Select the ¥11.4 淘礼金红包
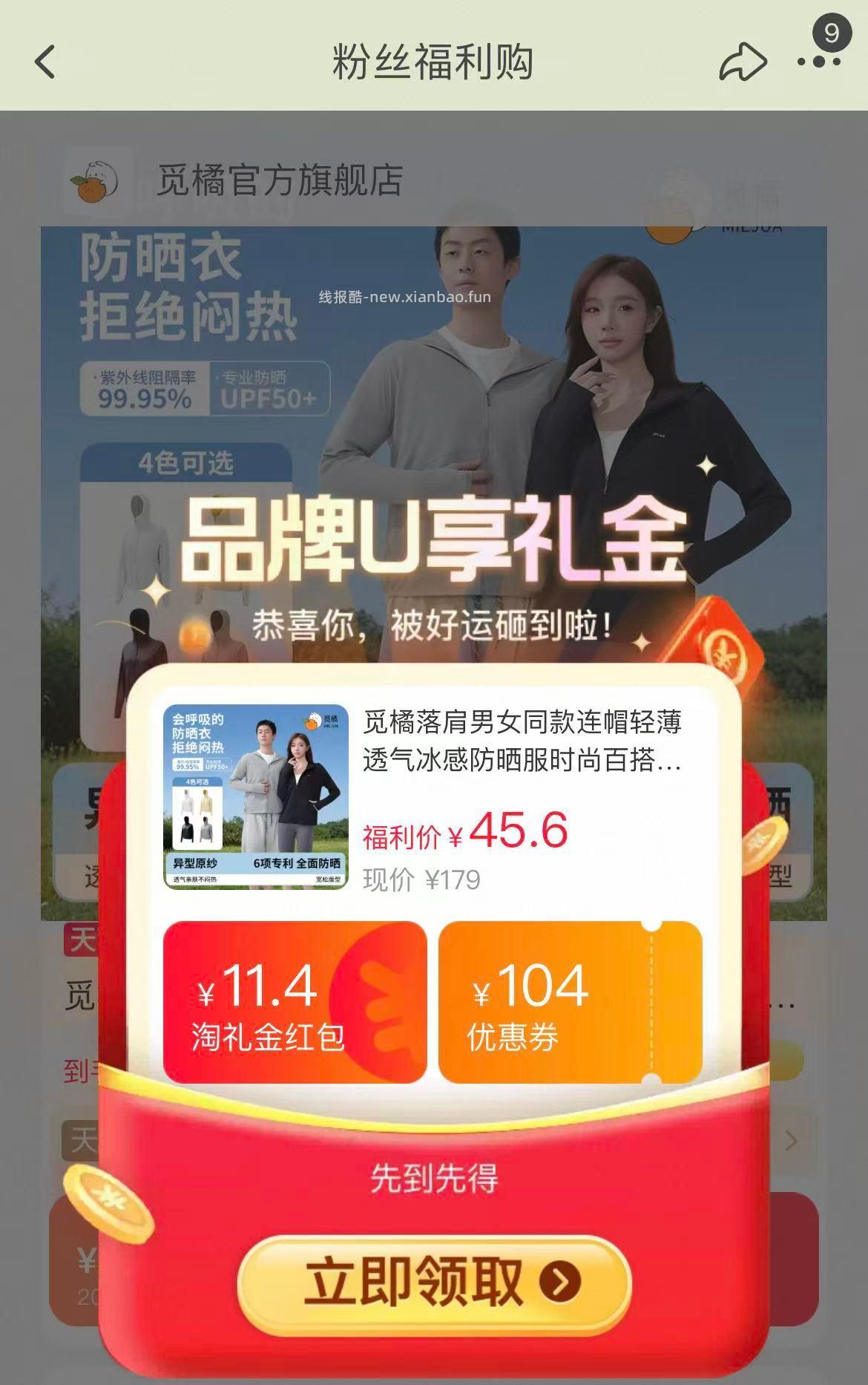868x1385 pixels. click(295, 1002)
